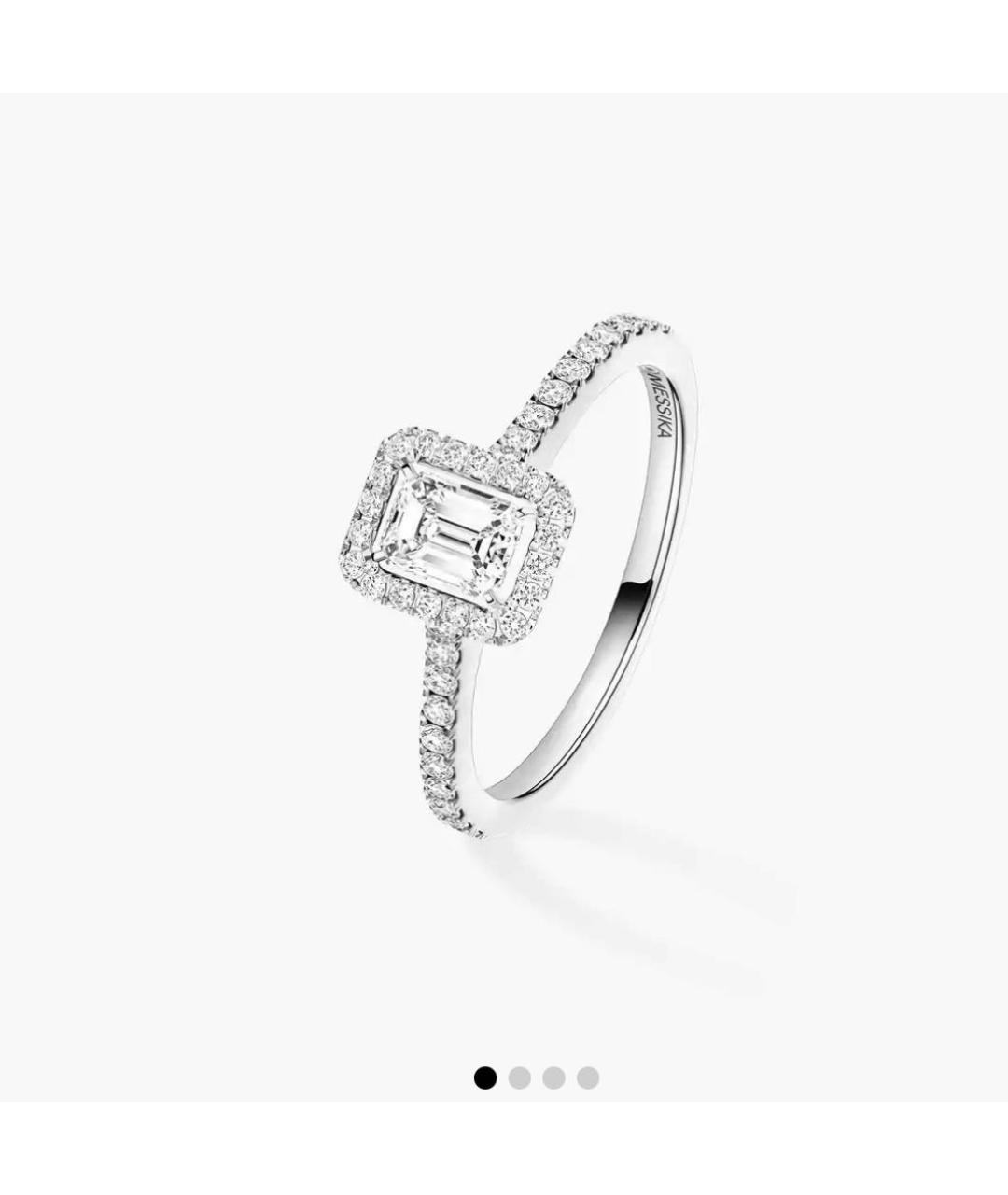Screen dimensions: 1008x1195
Task: Jump to the second carousel dot
Action: coord(520,1078)
